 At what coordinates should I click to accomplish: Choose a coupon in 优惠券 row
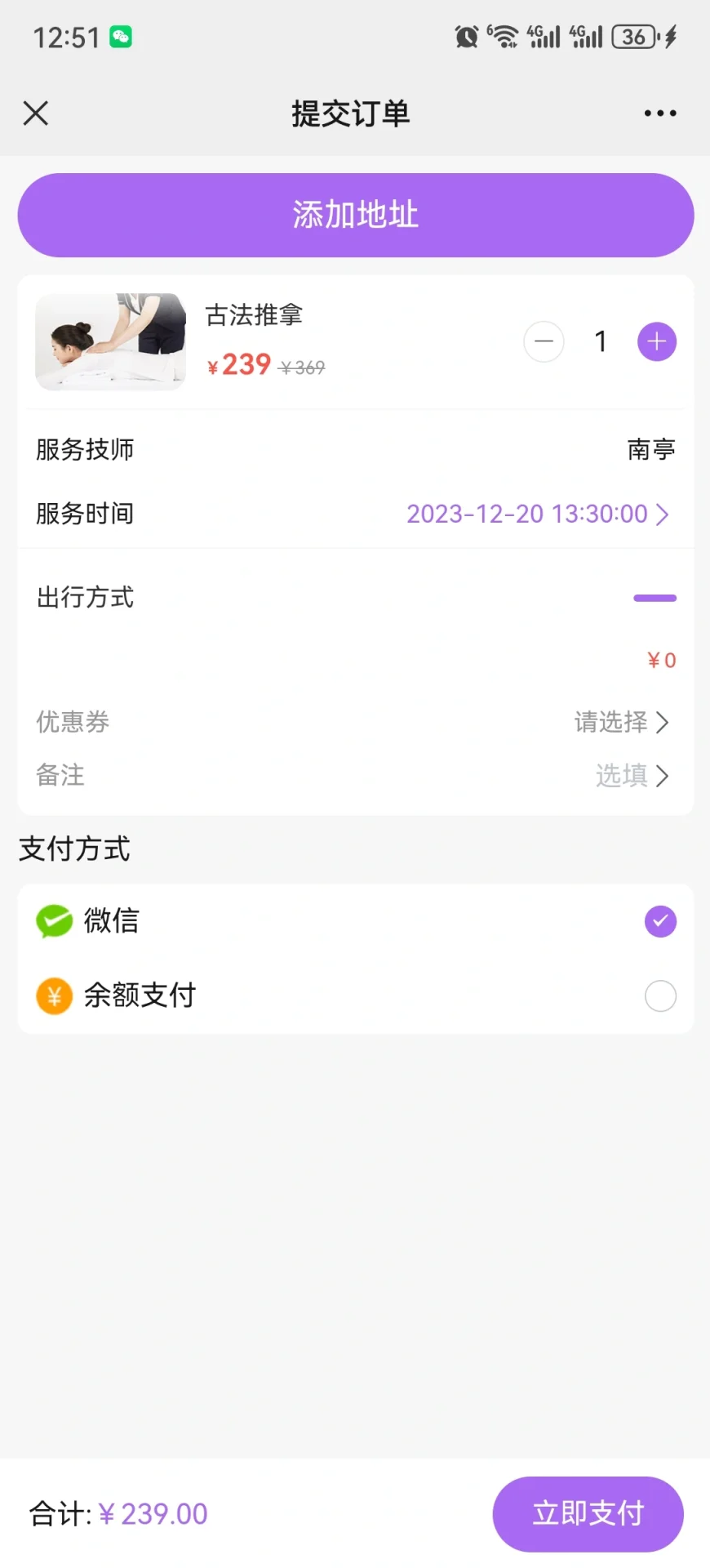coord(621,722)
